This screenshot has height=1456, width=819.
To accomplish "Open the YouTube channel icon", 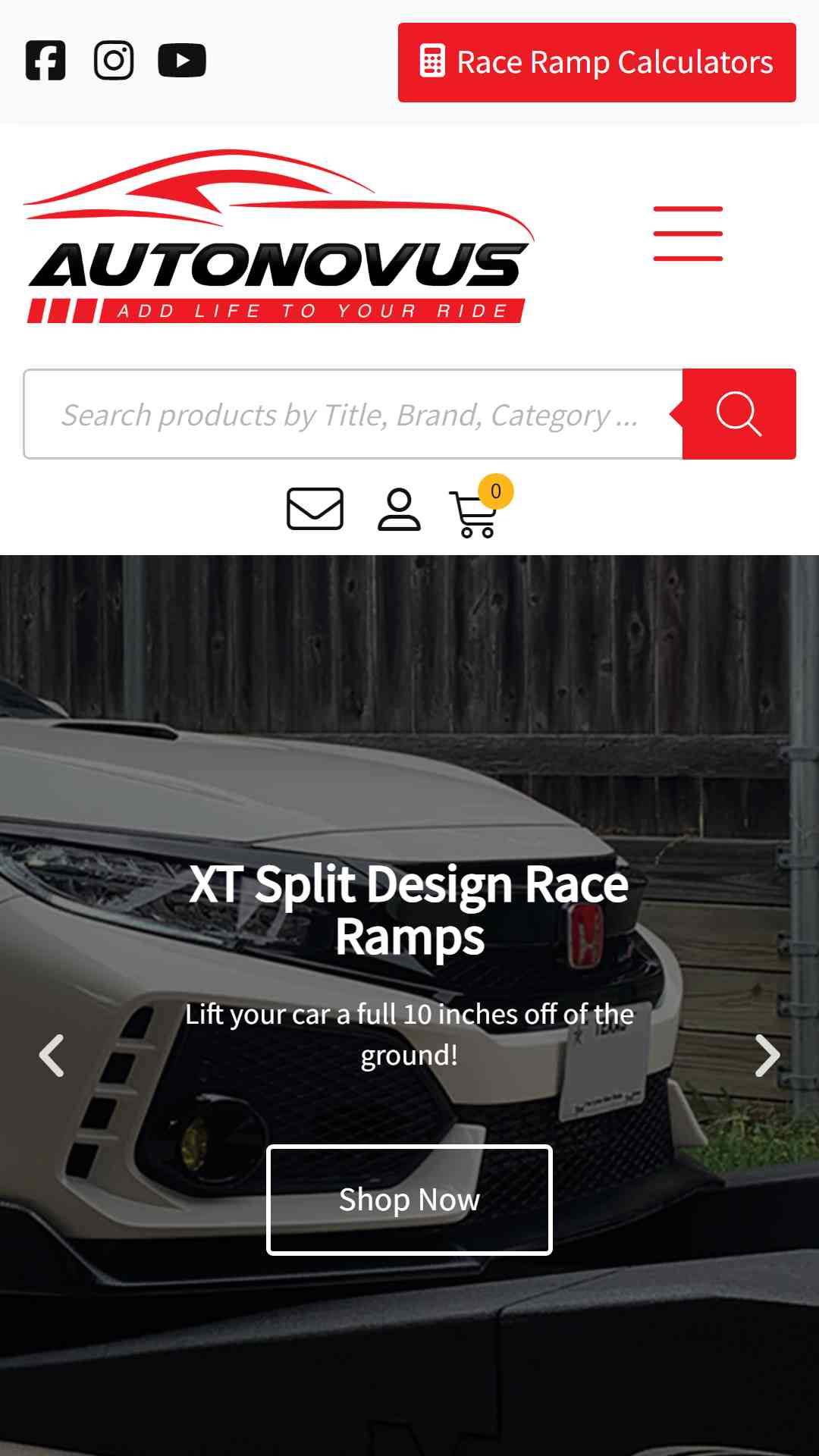I will 182,61.
